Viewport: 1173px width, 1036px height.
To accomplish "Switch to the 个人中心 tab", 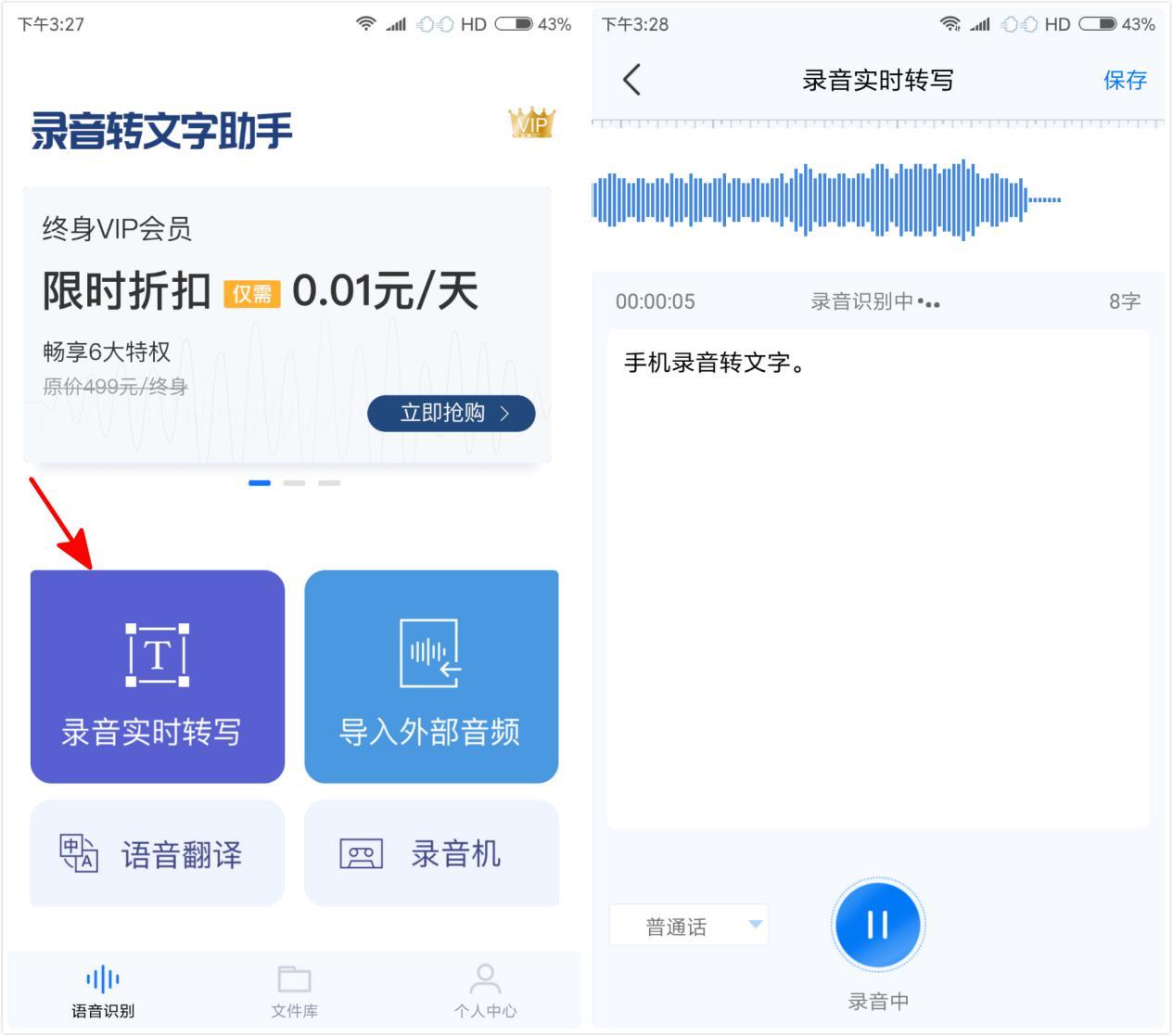I will 485,991.
